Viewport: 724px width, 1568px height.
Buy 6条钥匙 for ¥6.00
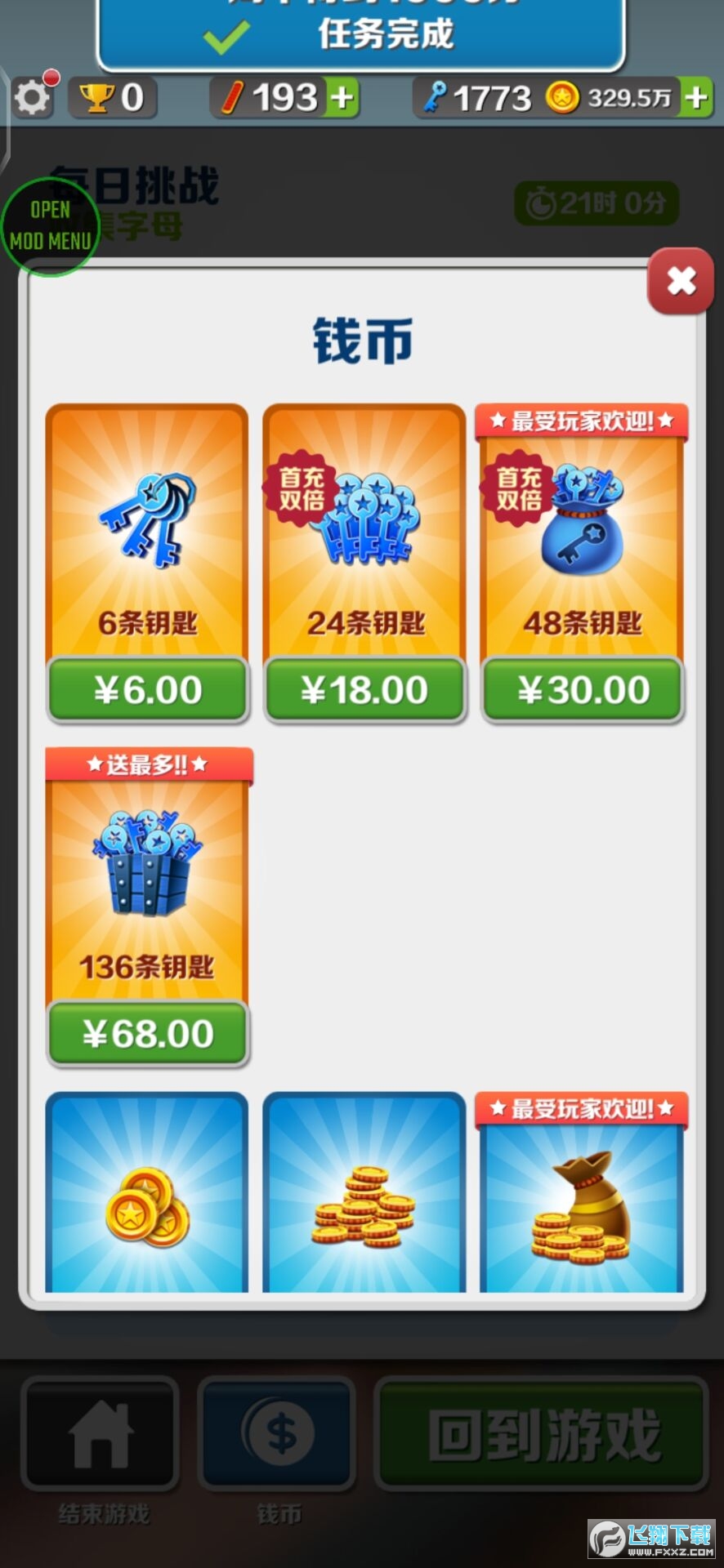coord(147,690)
